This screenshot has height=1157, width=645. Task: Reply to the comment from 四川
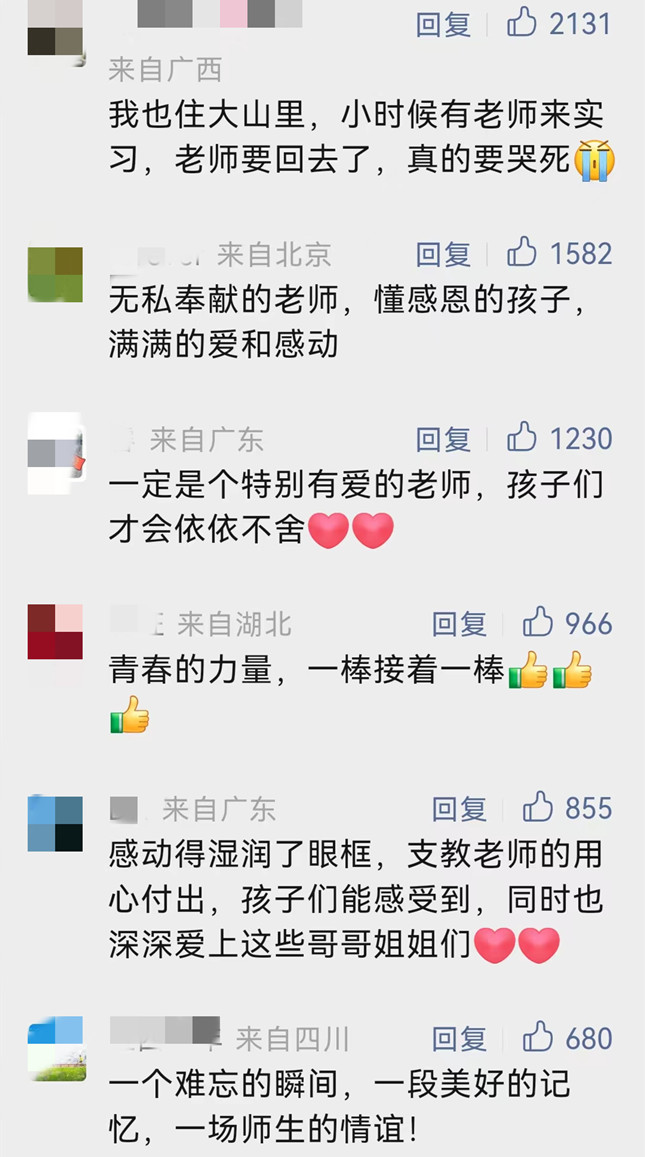coord(459,1039)
